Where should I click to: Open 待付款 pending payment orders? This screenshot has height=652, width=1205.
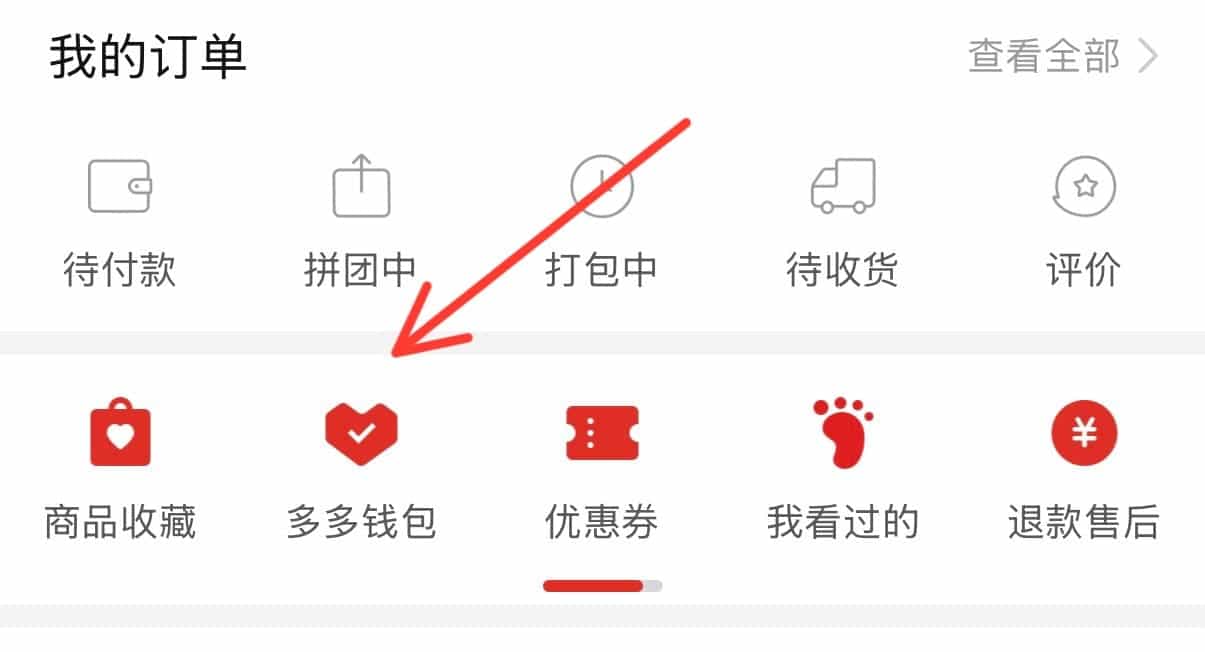(119, 222)
